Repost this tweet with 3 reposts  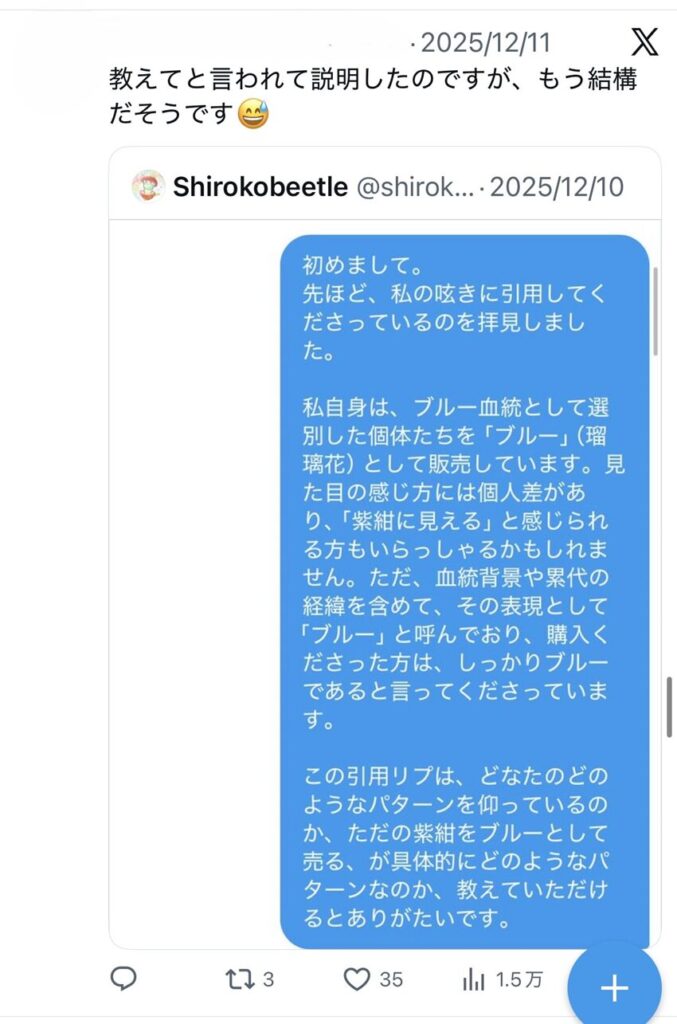click(240, 979)
